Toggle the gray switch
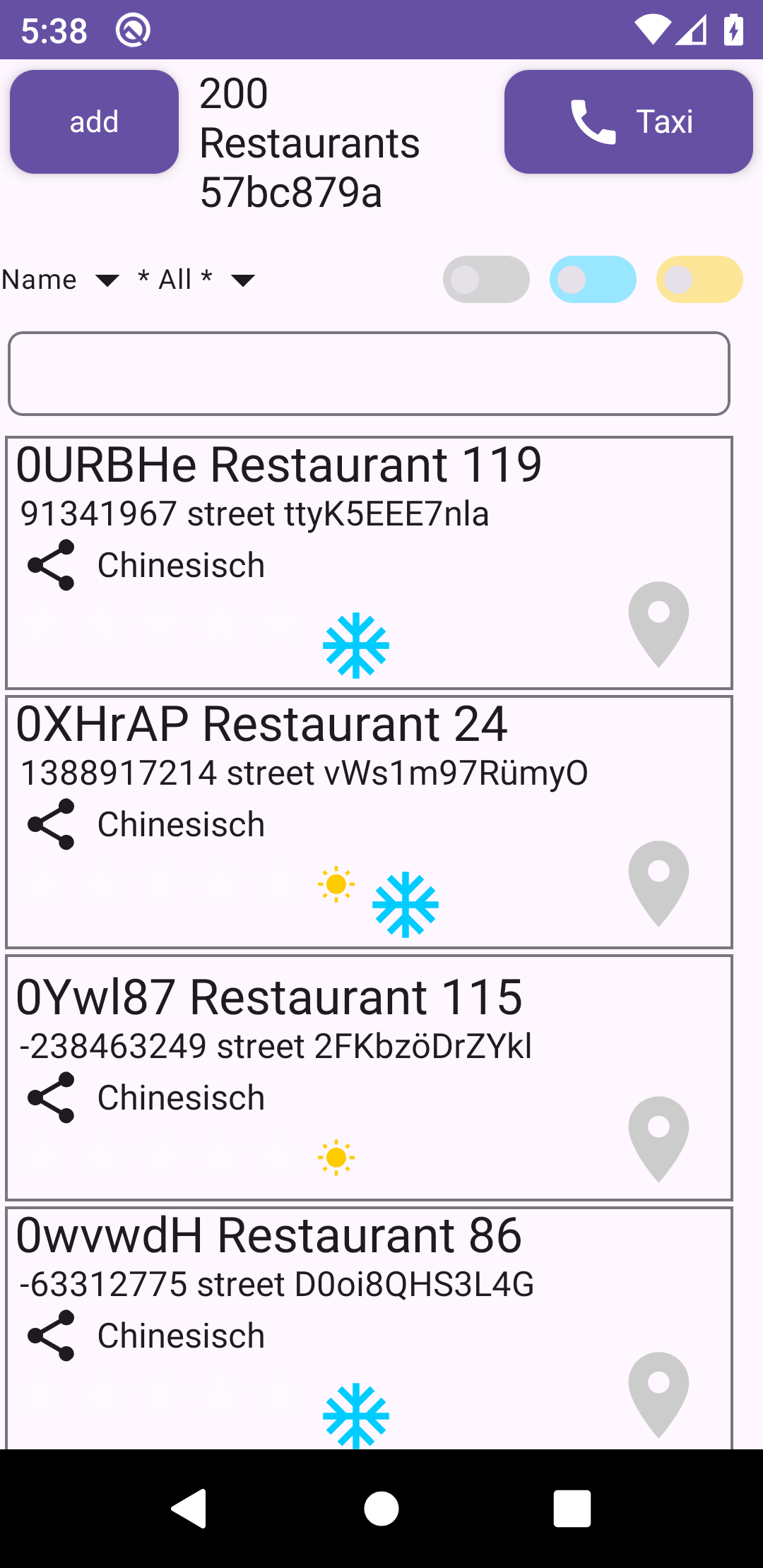763x1568 pixels. 486,280
